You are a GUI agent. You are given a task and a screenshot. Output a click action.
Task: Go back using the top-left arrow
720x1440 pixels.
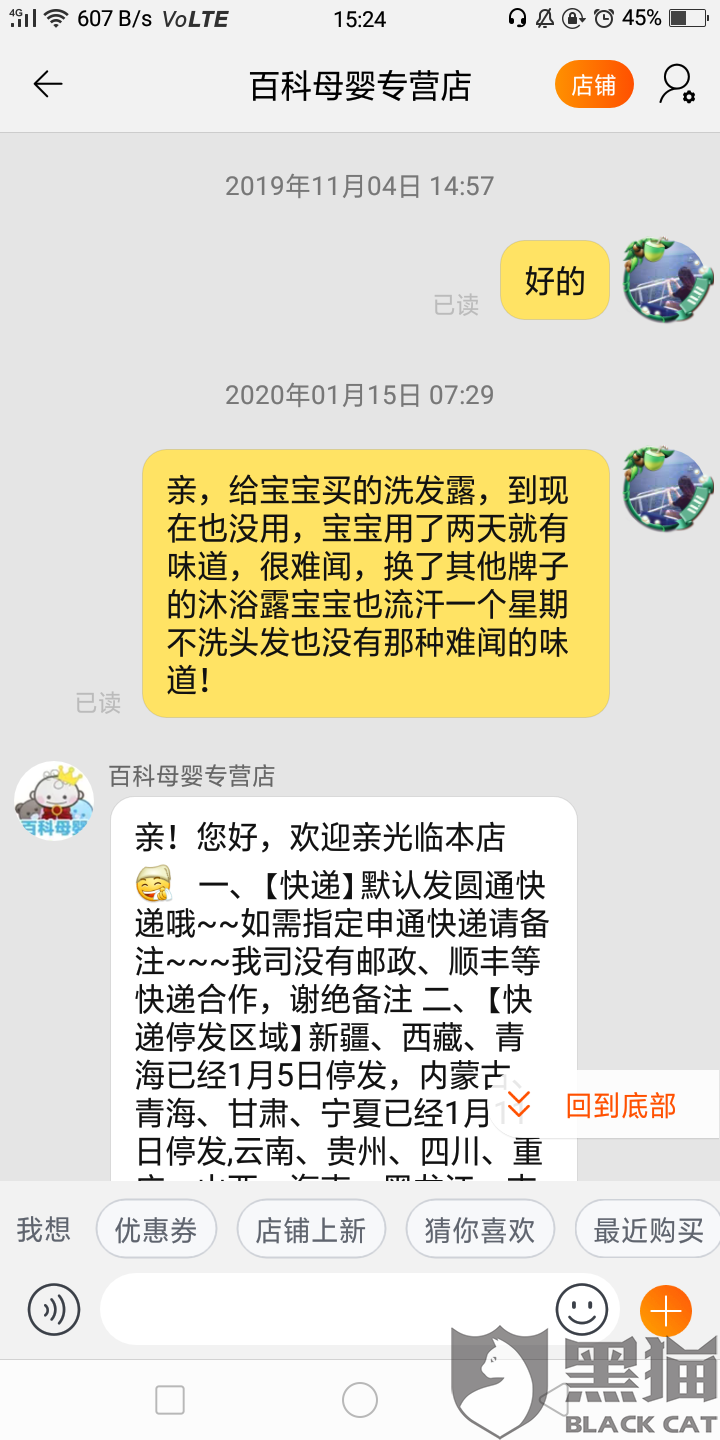click(47, 85)
